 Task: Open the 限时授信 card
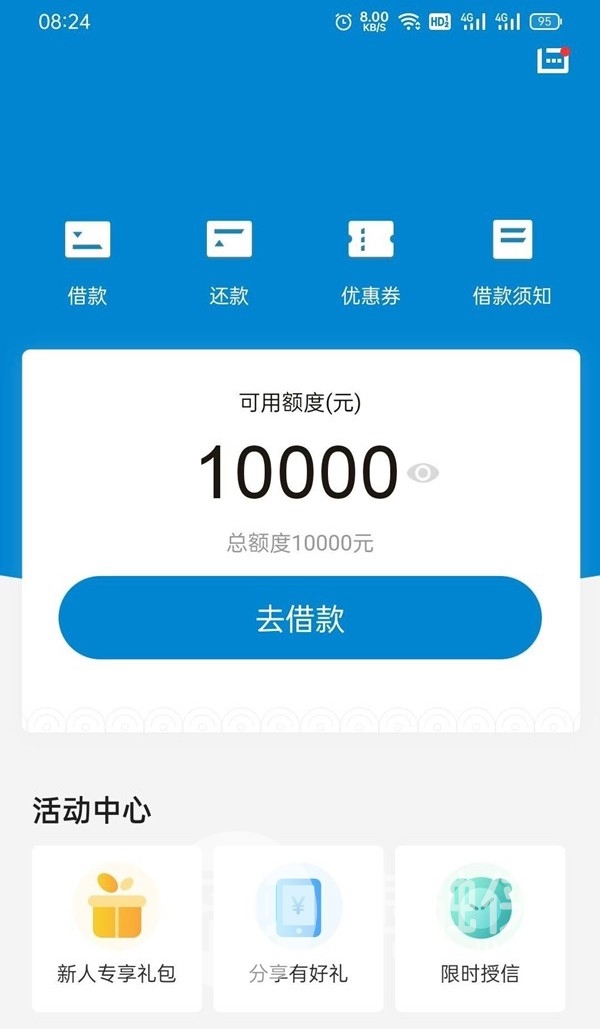pyautogui.click(x=480, y=926)
